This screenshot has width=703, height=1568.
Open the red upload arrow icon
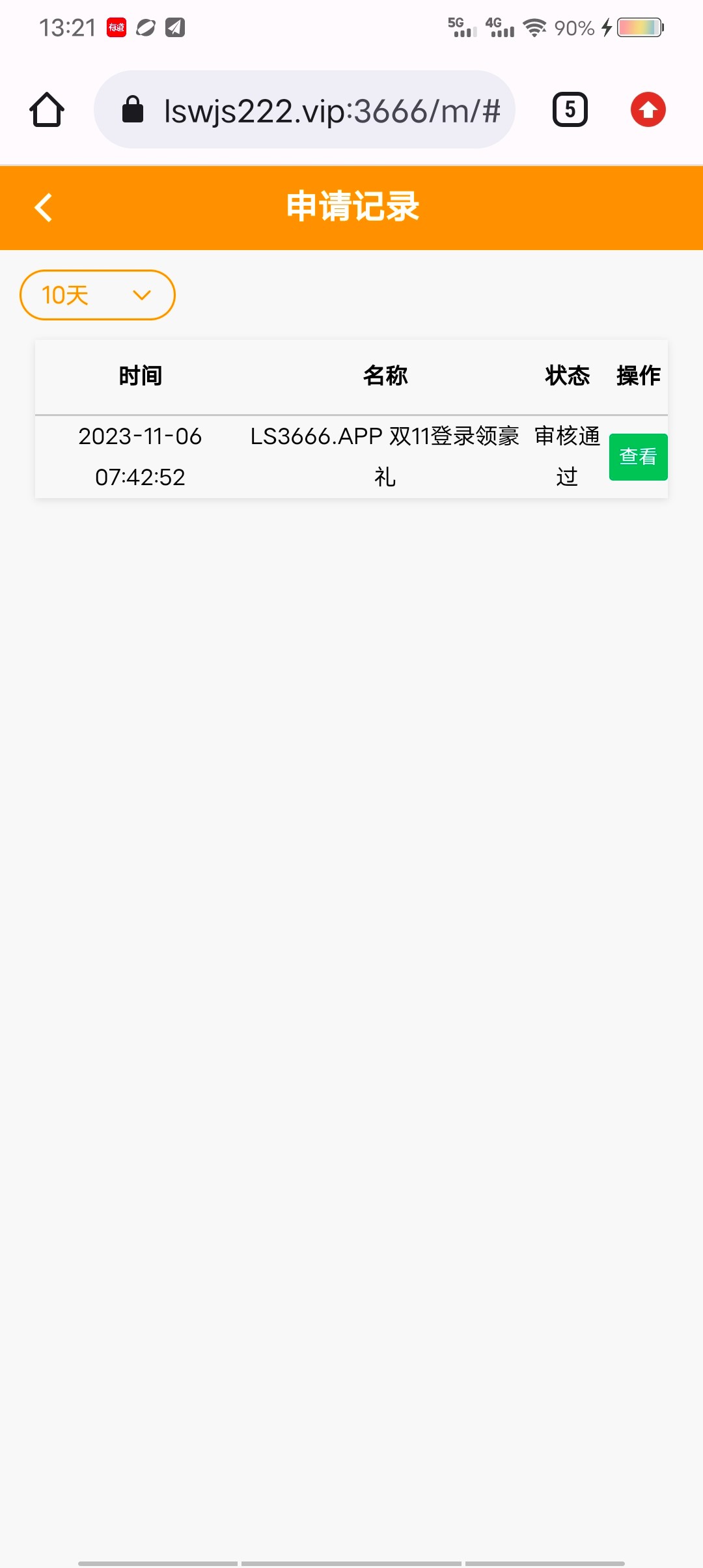[x=648, y=109]
